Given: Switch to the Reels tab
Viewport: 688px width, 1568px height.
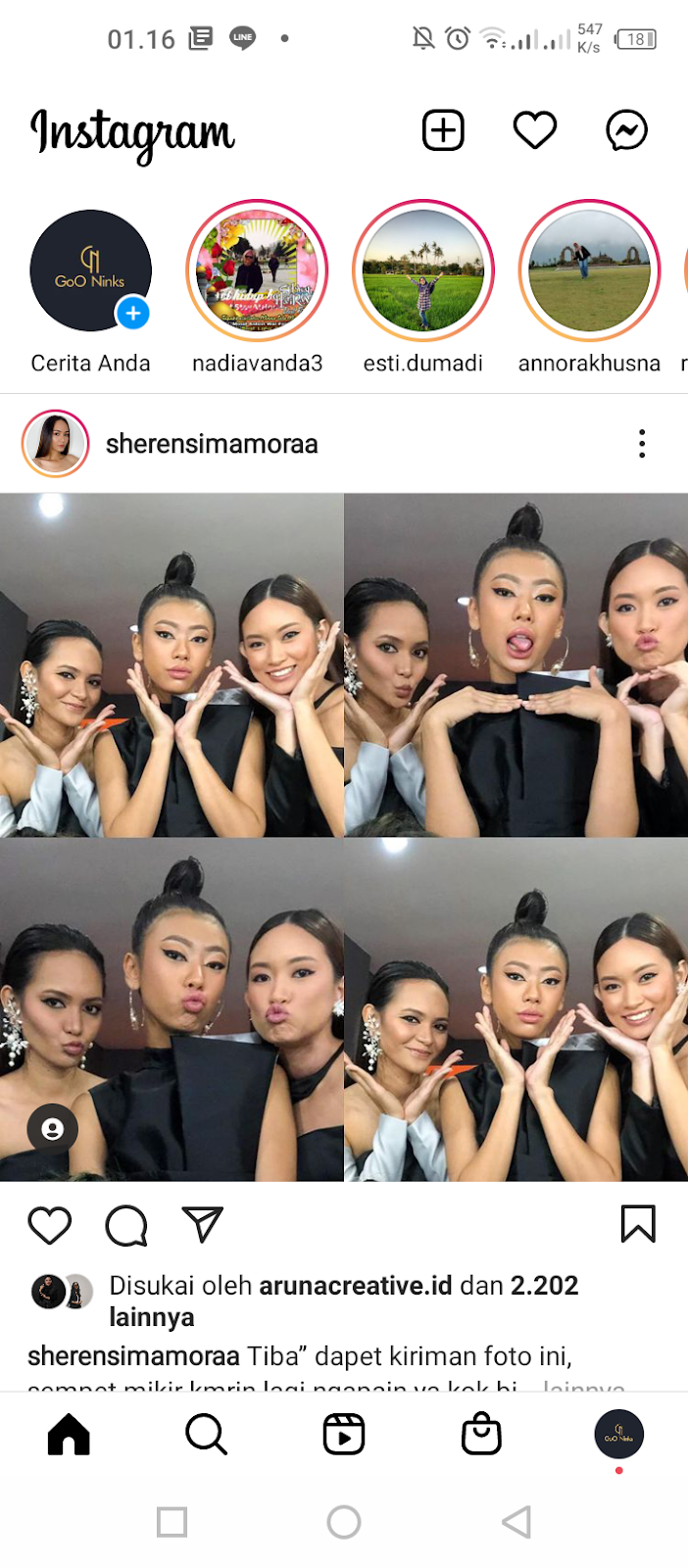Looking at the screenshot, I should click(344, 1435).
